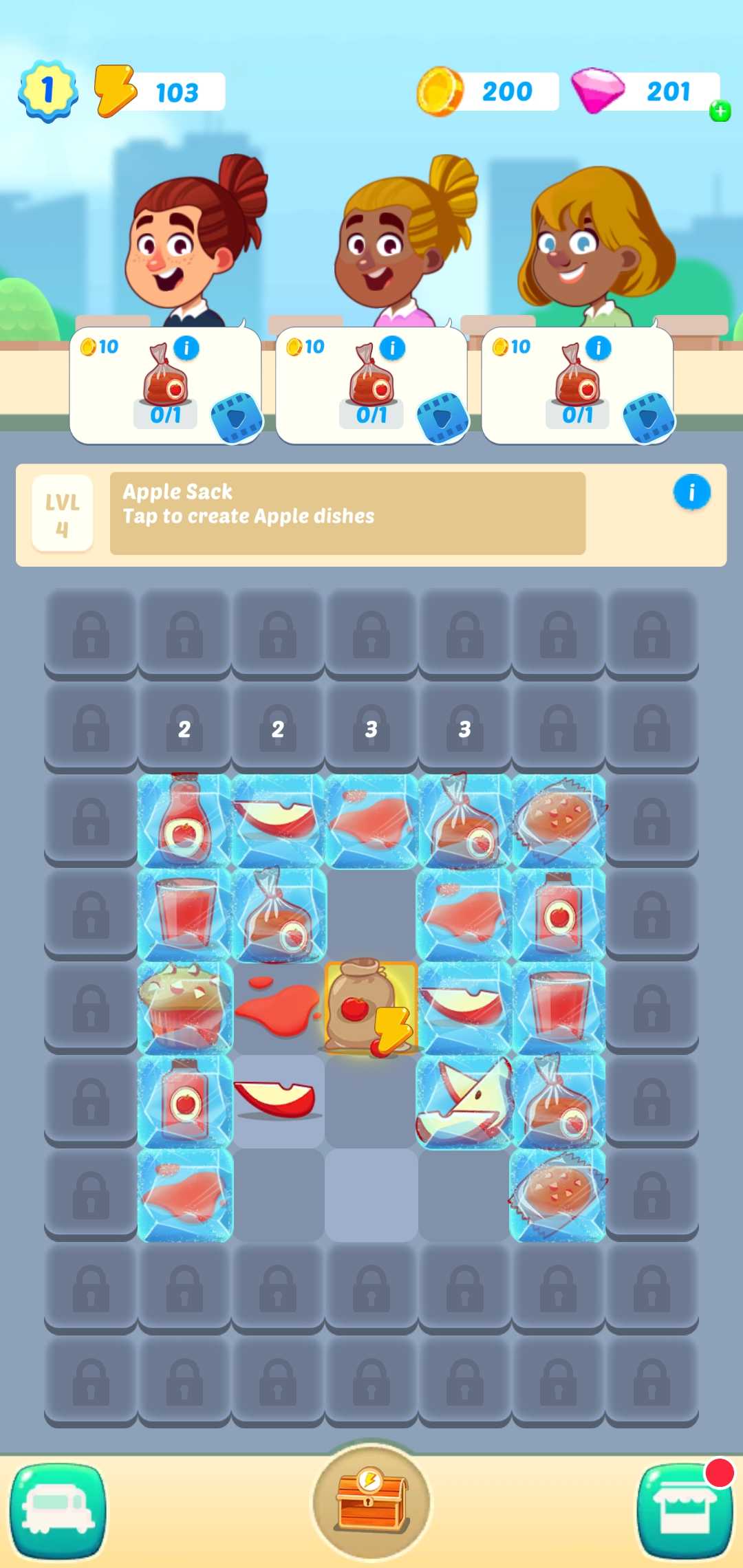
Task: Watch video ad for ponytail blonde customer's order
Action: point(442,417)
